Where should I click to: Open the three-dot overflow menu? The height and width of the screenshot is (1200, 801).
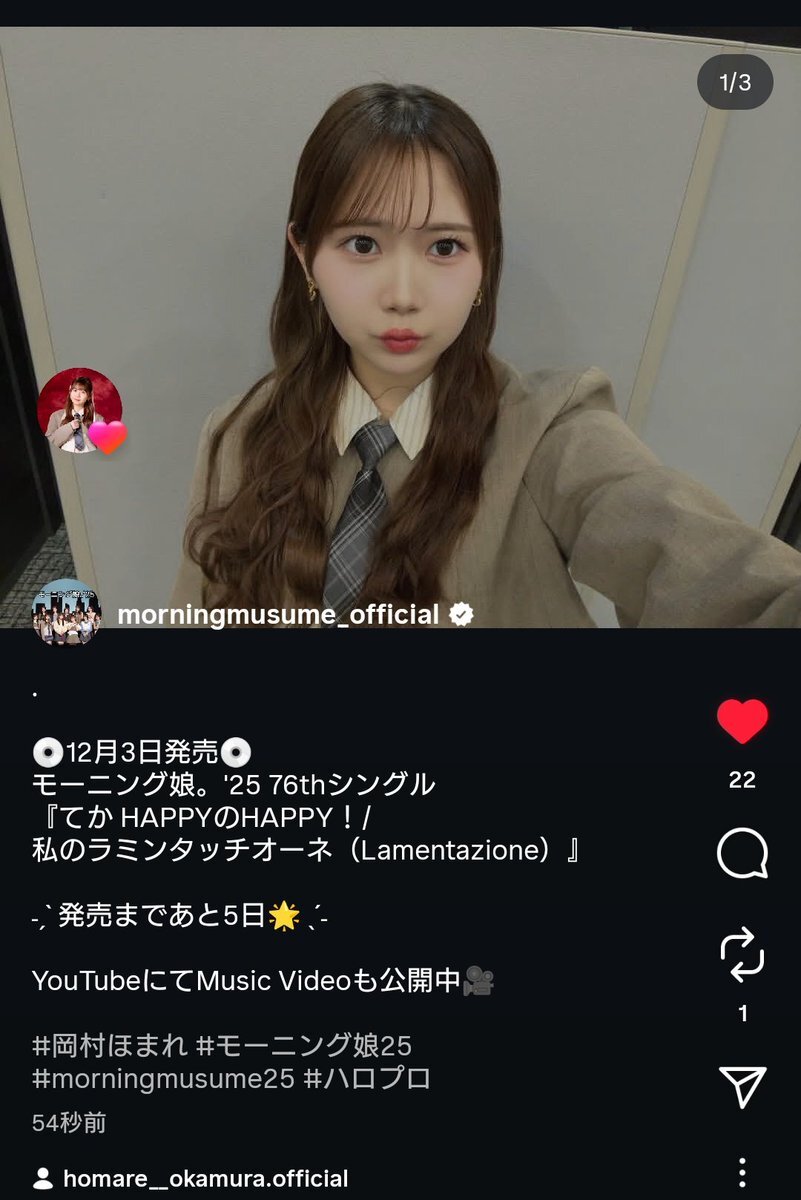[x=742, y=1171]
